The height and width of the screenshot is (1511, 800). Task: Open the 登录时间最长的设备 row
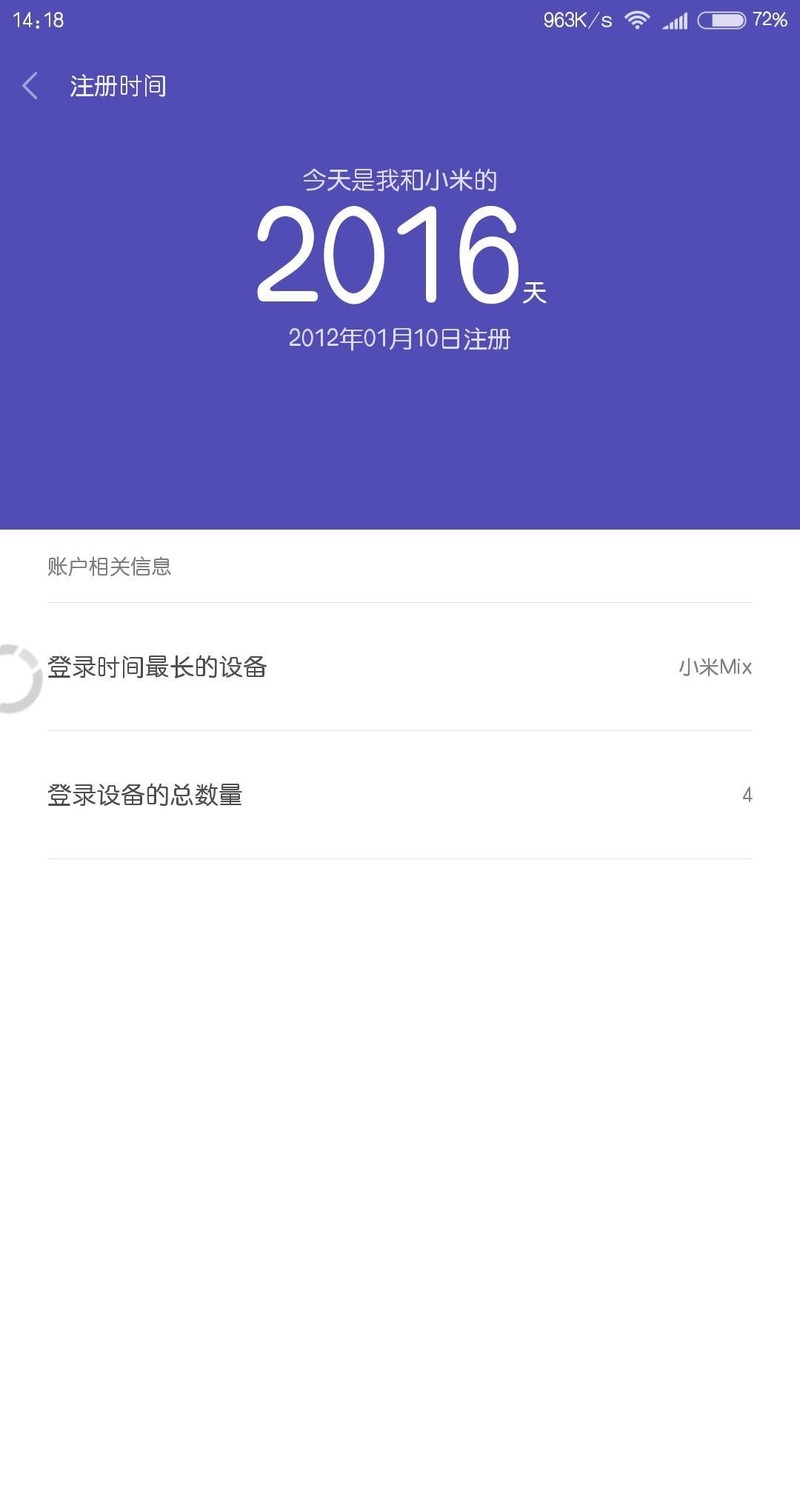tap(400, 667)
